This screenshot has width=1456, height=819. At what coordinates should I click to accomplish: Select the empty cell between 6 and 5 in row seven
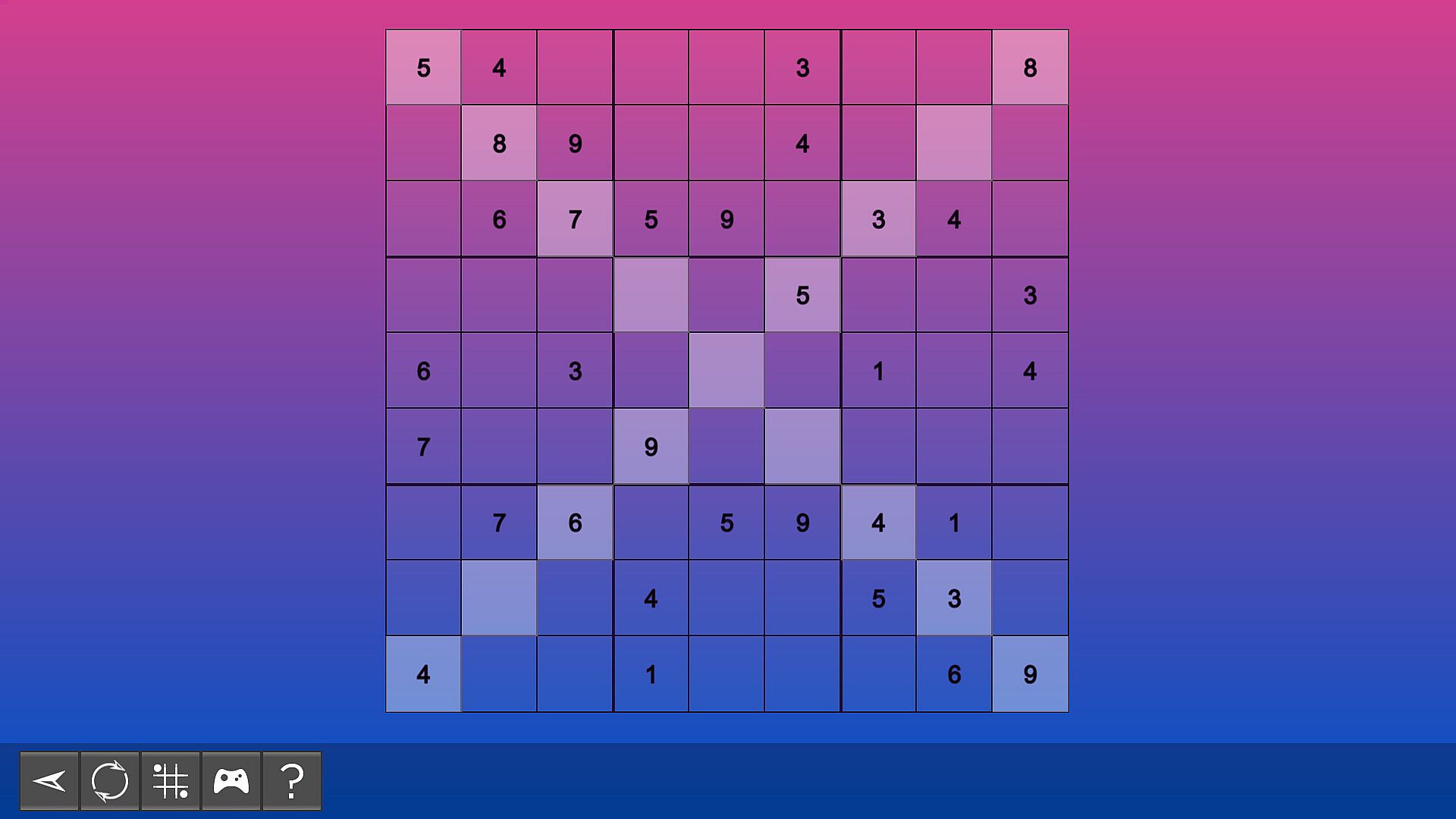tap(651, 522)
